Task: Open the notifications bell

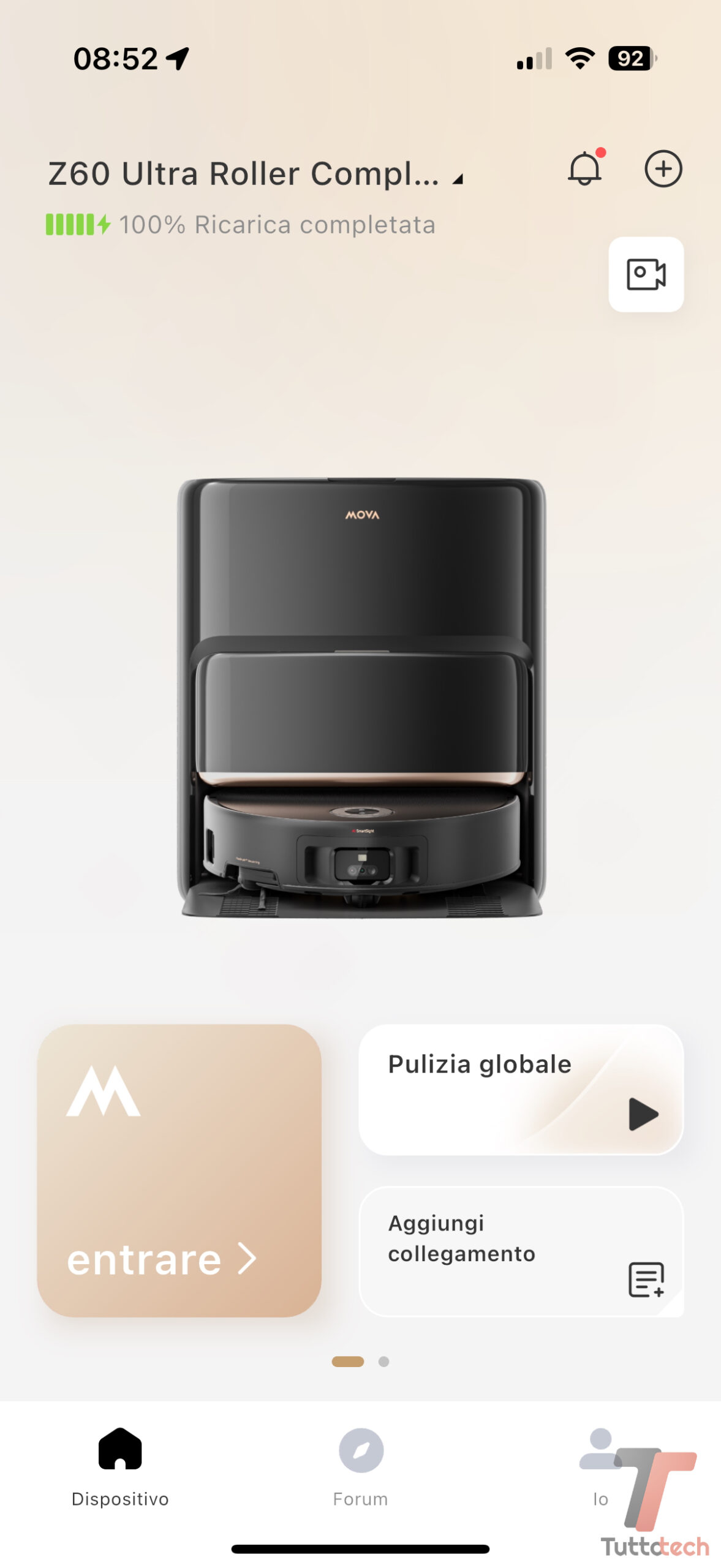Action: 584,168
